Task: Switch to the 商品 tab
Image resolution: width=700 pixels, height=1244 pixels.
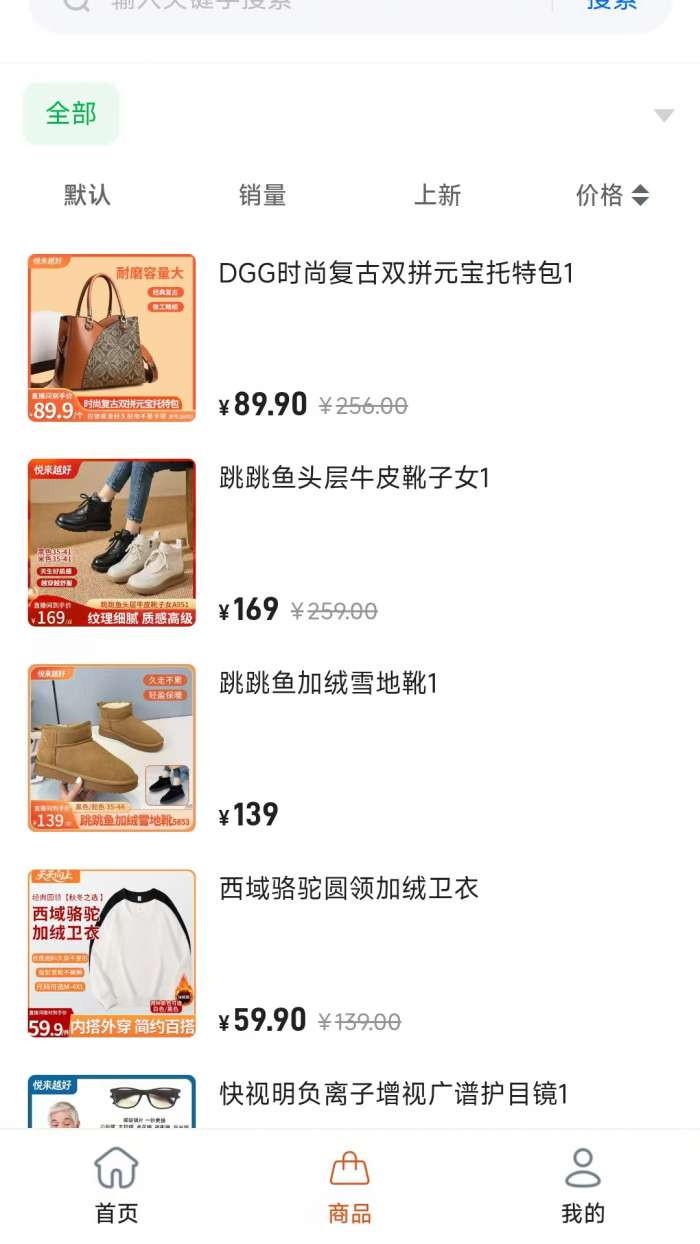Action: pos(349,1187)
